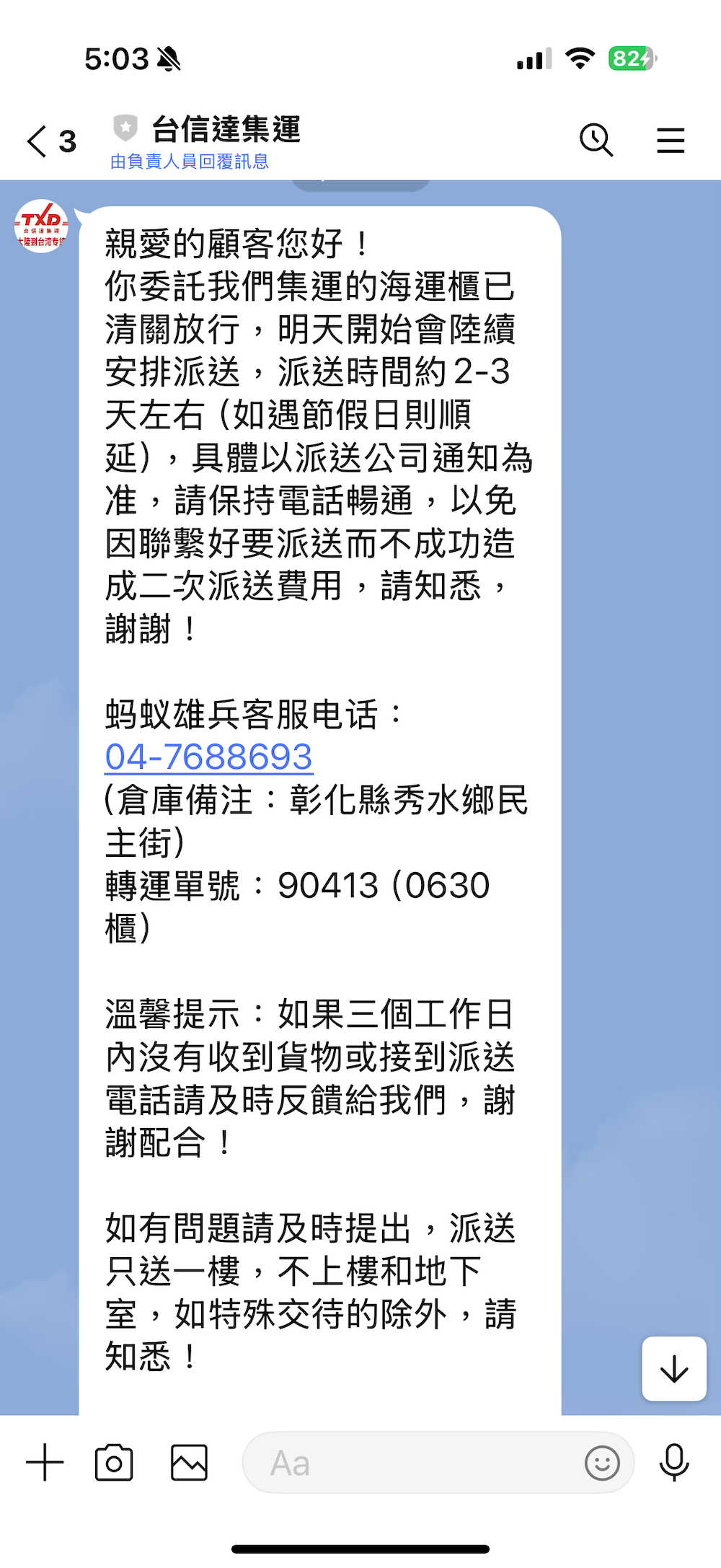The image size is (721, 1568).
Task: Open chat search with the magnifier icon
Action: click(x=596, y=139)
